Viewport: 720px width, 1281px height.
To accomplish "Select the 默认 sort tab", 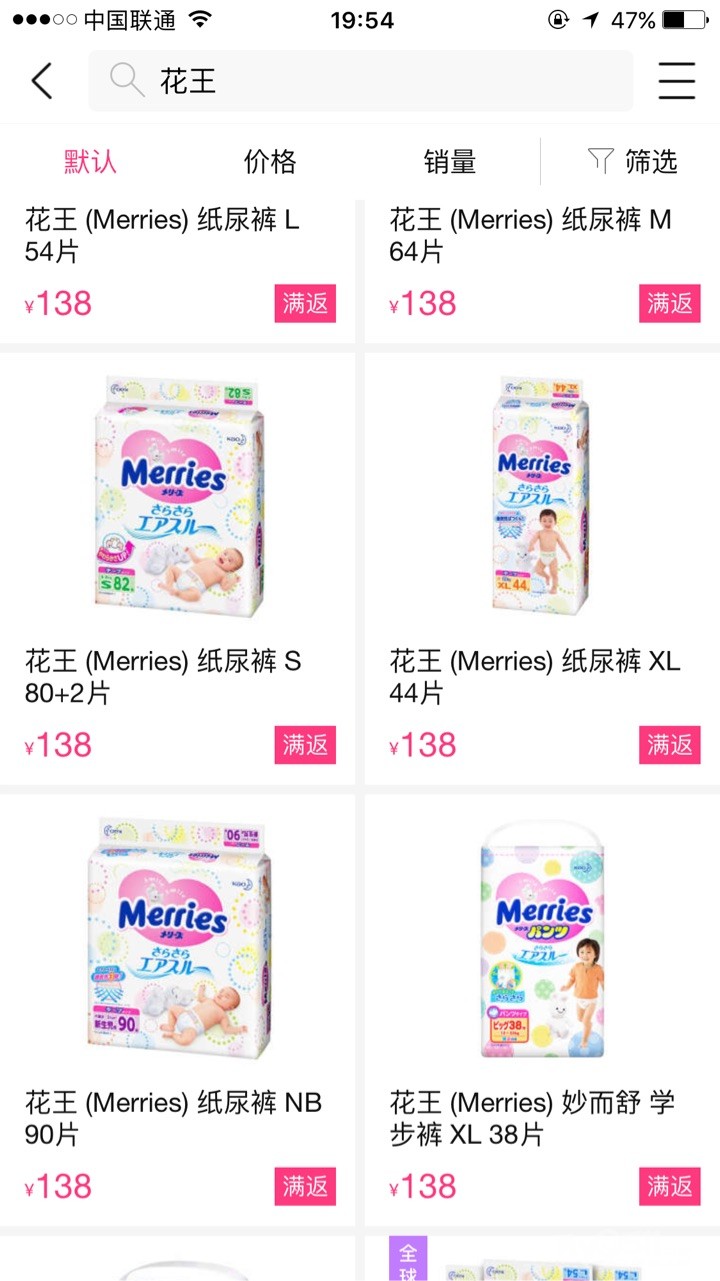I will 90,162.
